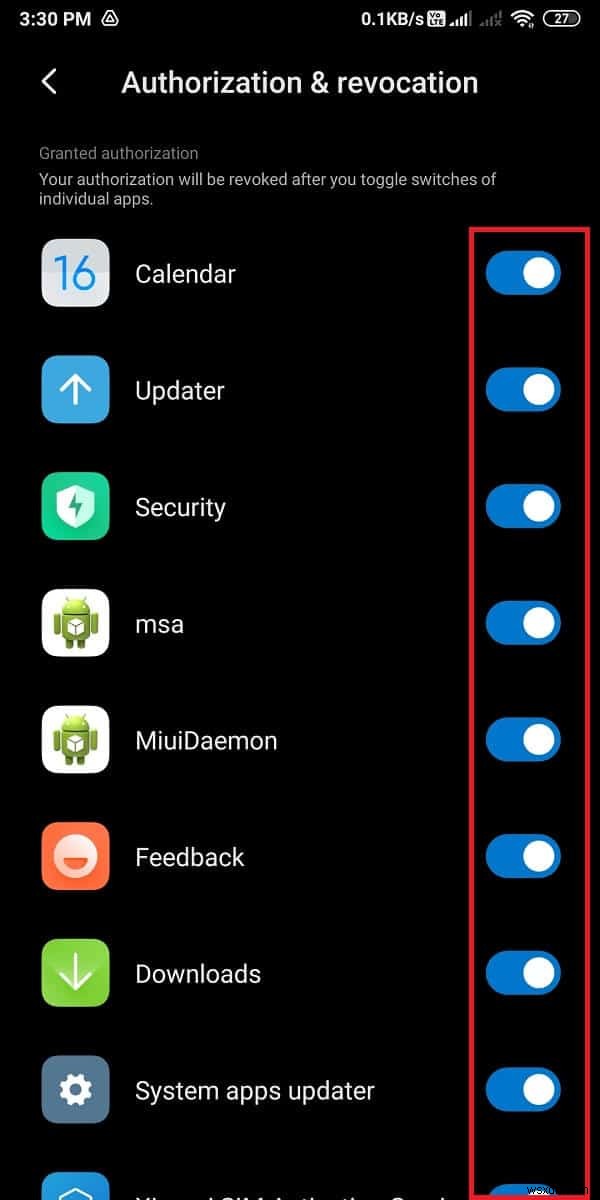Image resolution: width=600 pixels, height=1200 pixels.
Task: Switch off authorization for msa
Action: point(523,624)
